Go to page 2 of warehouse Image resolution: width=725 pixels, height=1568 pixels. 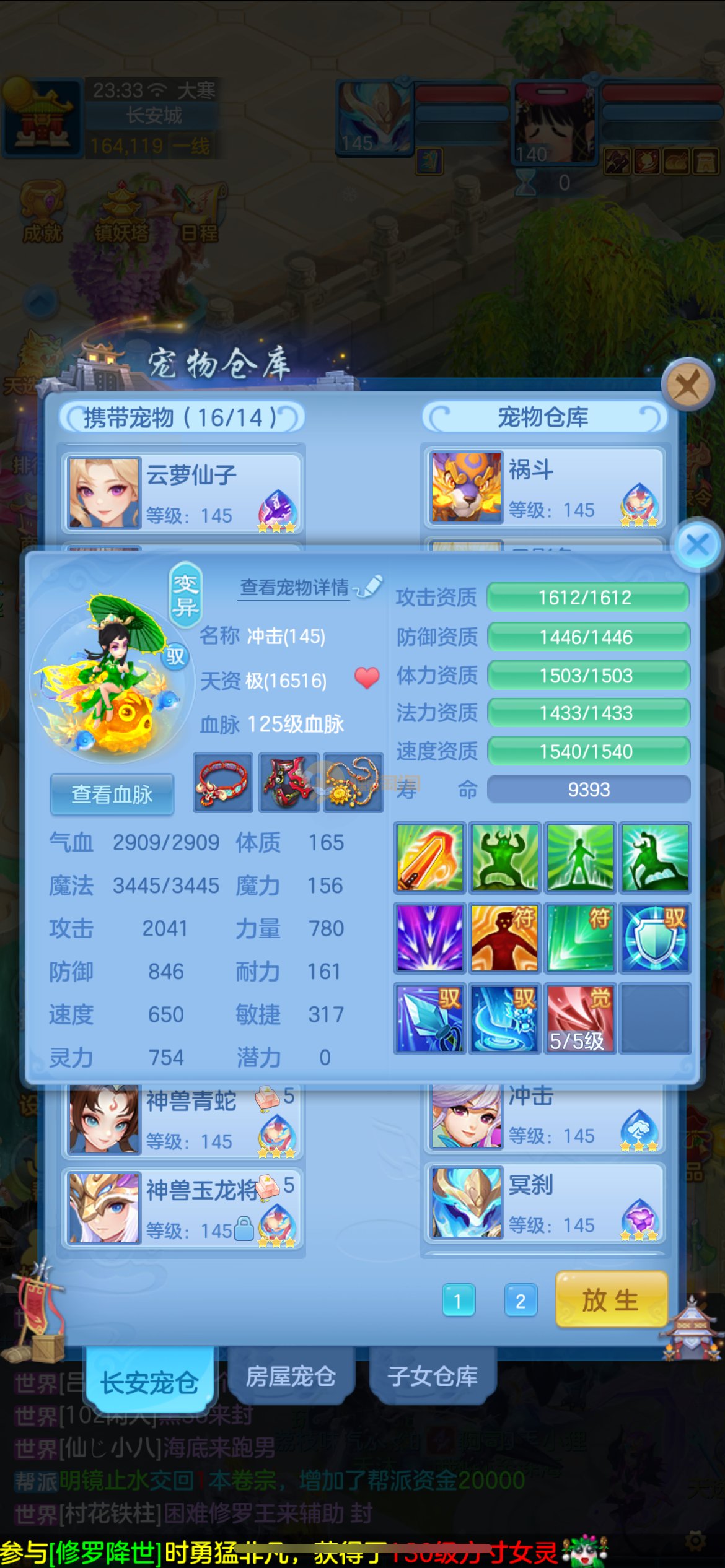coord(521,1301)
